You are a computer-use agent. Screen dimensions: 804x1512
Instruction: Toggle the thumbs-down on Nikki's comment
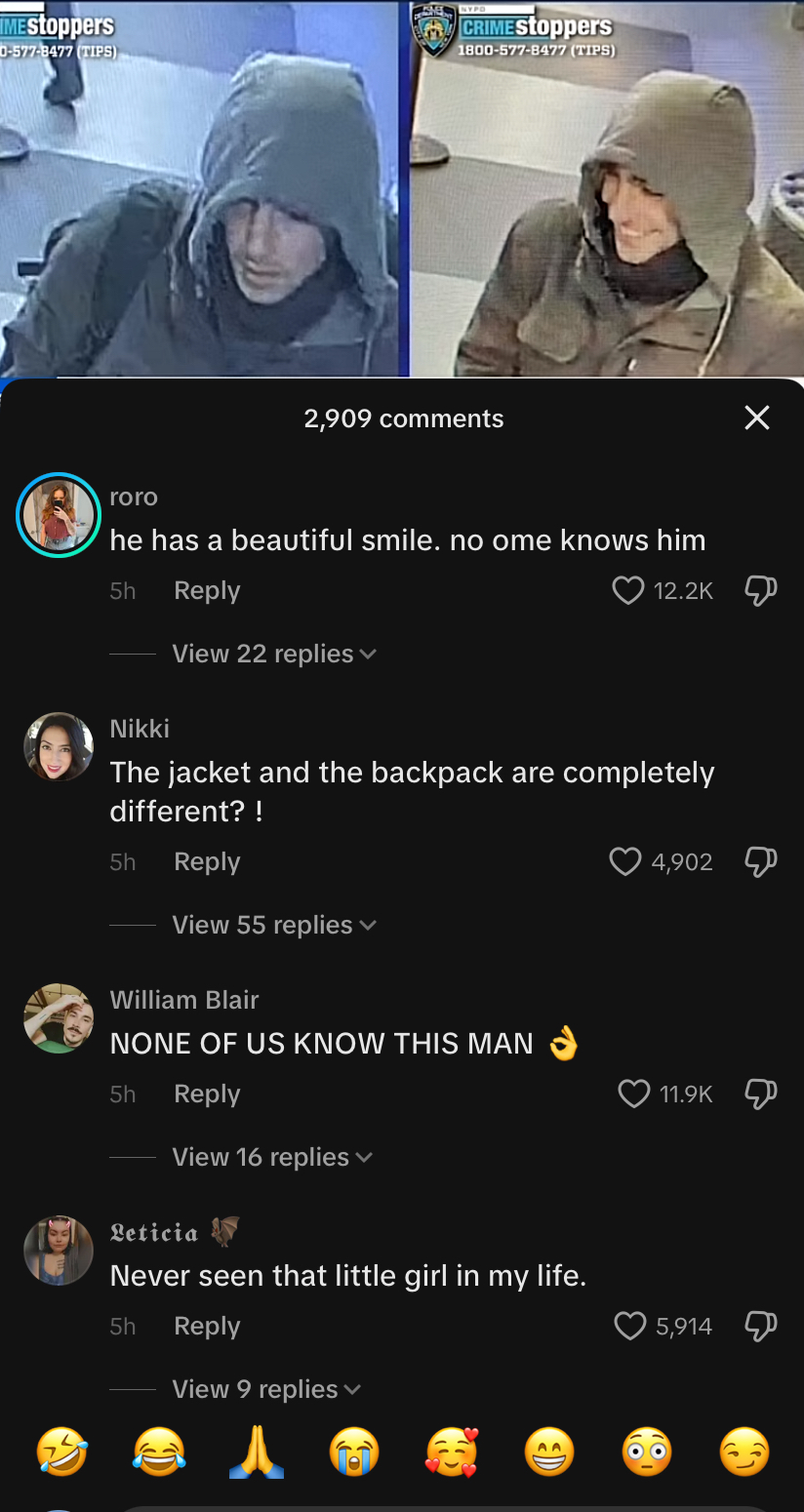click(761, 861)
